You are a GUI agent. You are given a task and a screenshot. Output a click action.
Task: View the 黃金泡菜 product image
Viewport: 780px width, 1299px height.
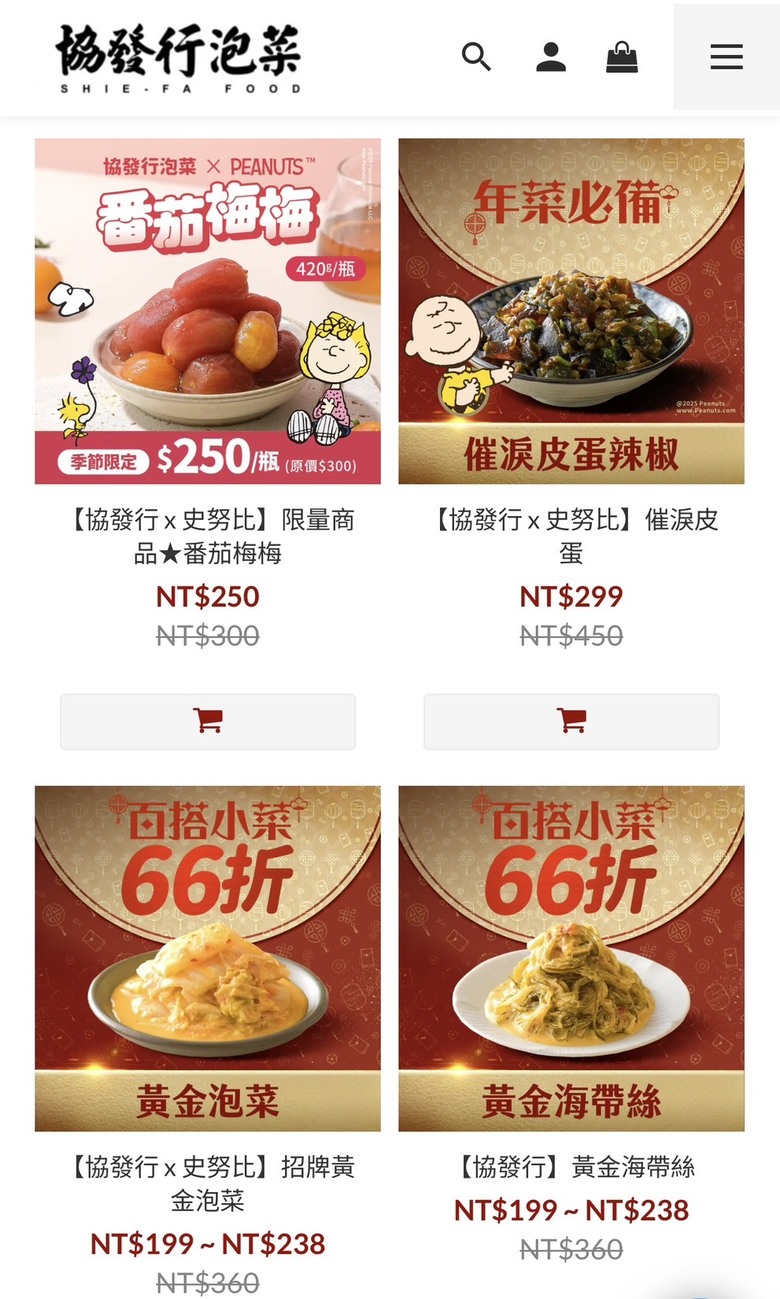pos(208,958)
